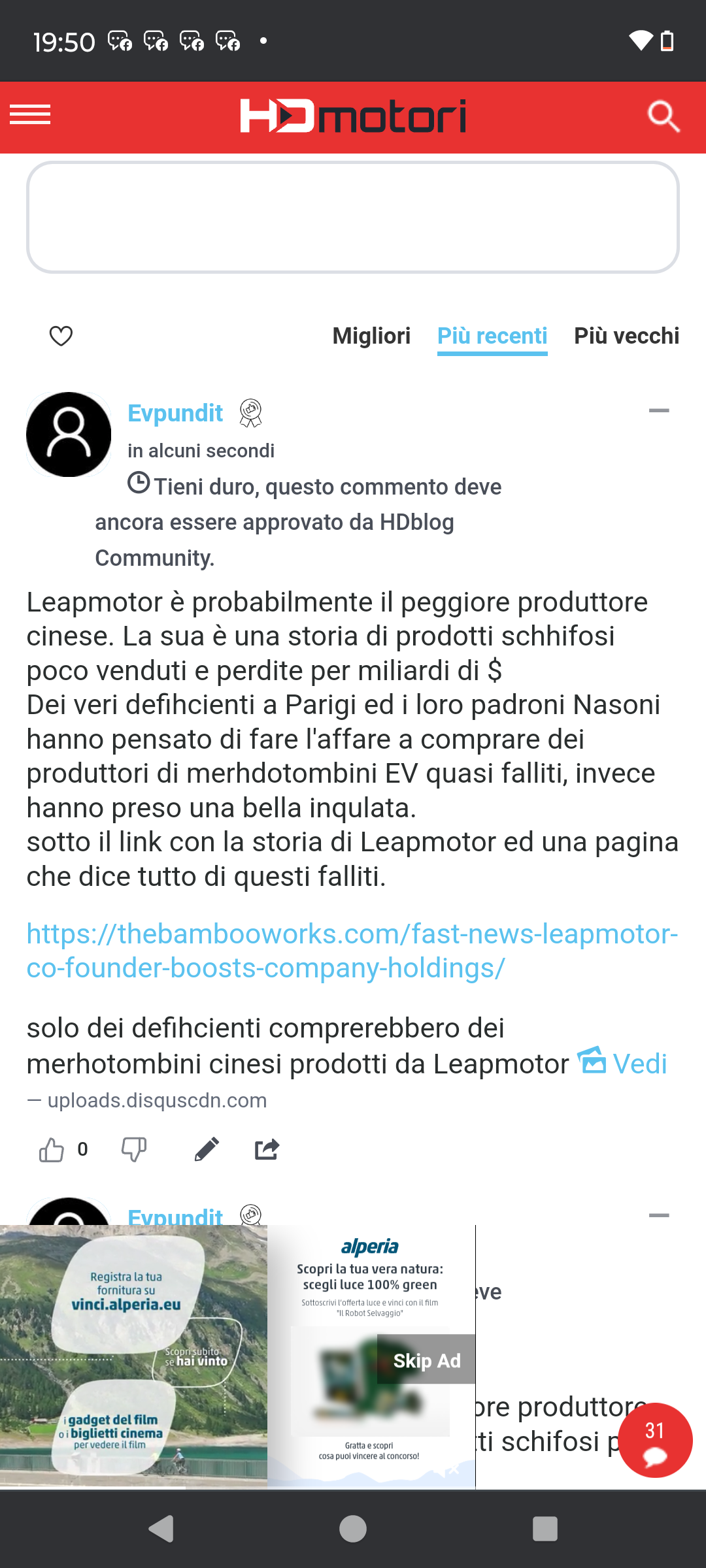Edit the comment with pencil icon
The height and width of the screenshot is (1568, 706).
[x=207, y=1149]
